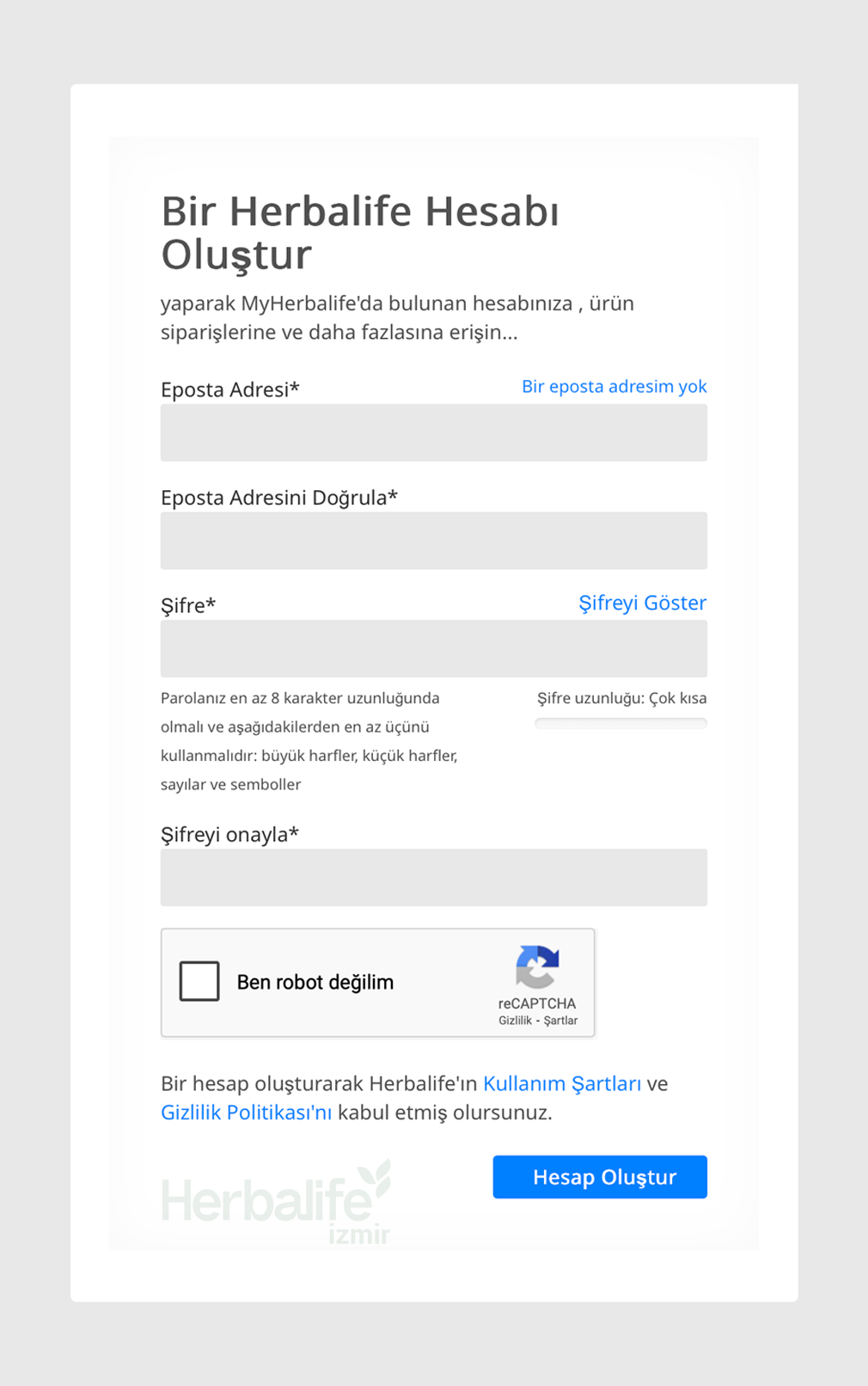Open the Kullanım Şartları link
Screen dimensions: 868x1386
[x=561, y=1083]
